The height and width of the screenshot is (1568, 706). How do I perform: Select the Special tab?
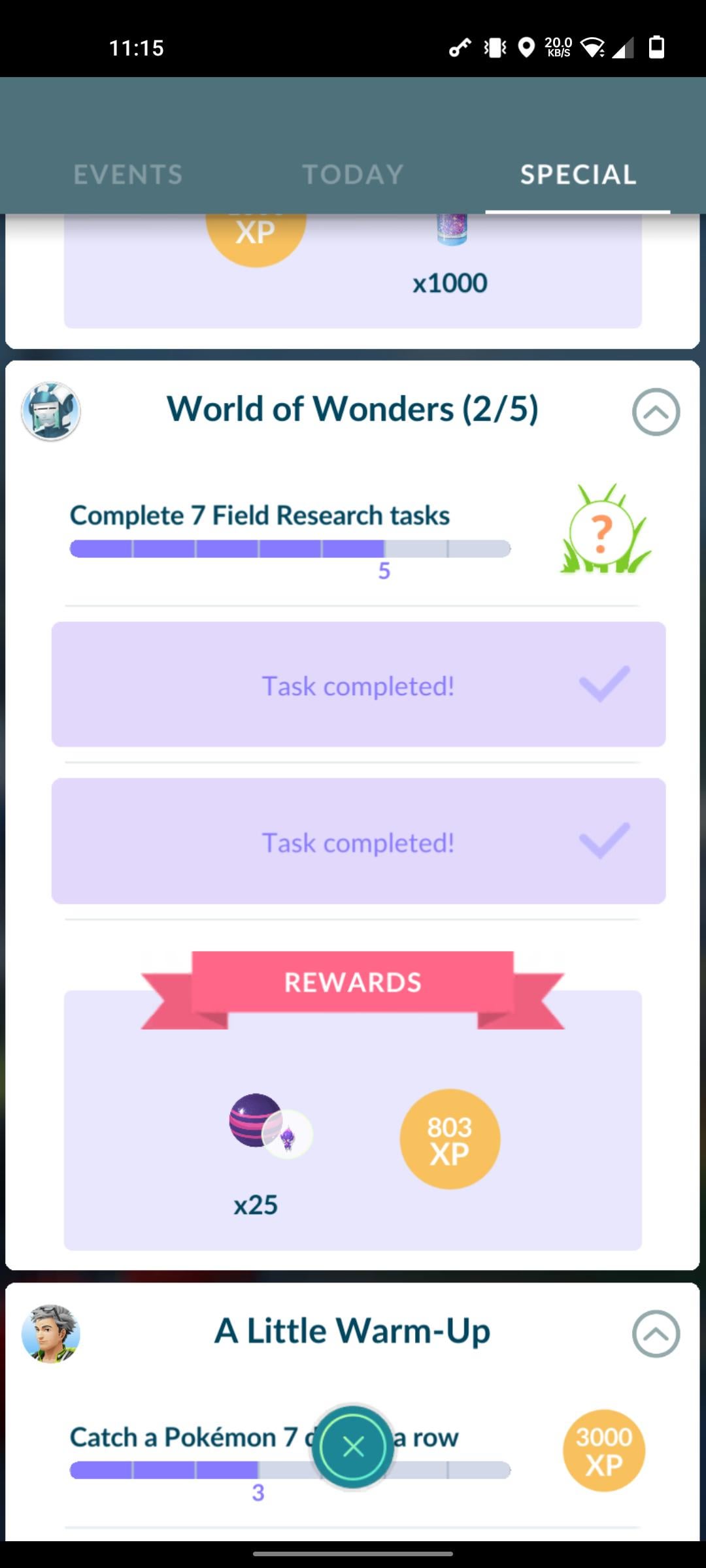coord(578,174)
